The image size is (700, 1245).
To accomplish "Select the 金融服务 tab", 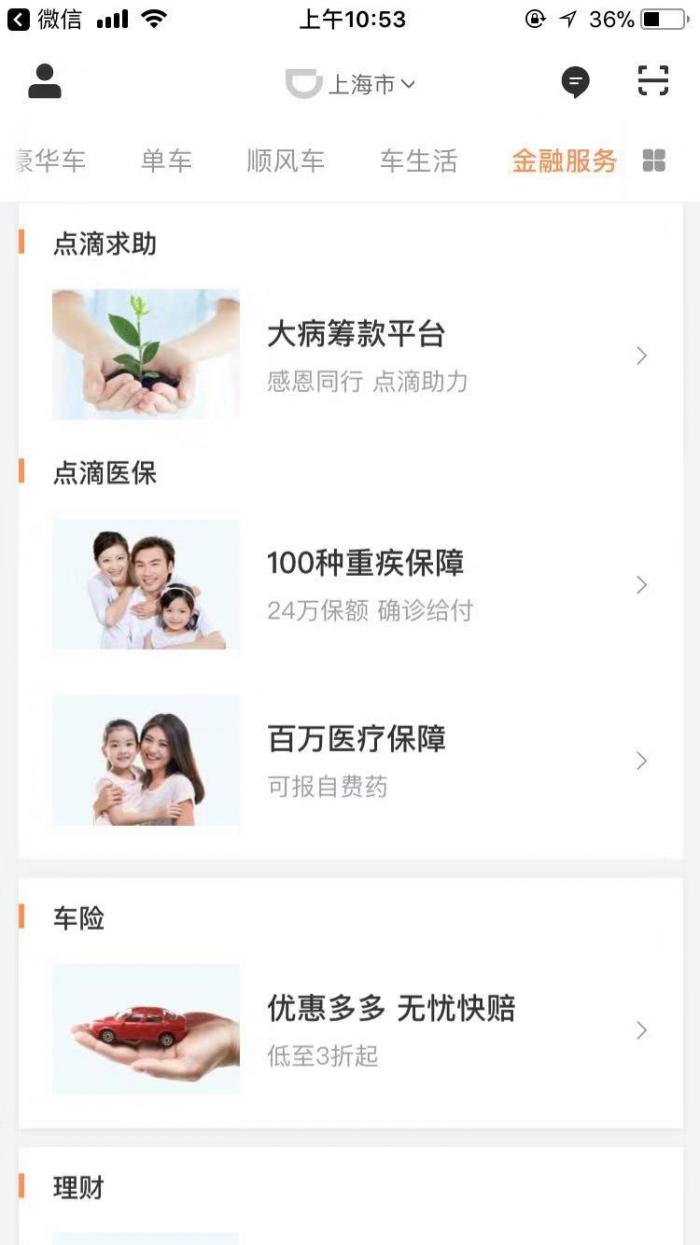I will 564,161.
